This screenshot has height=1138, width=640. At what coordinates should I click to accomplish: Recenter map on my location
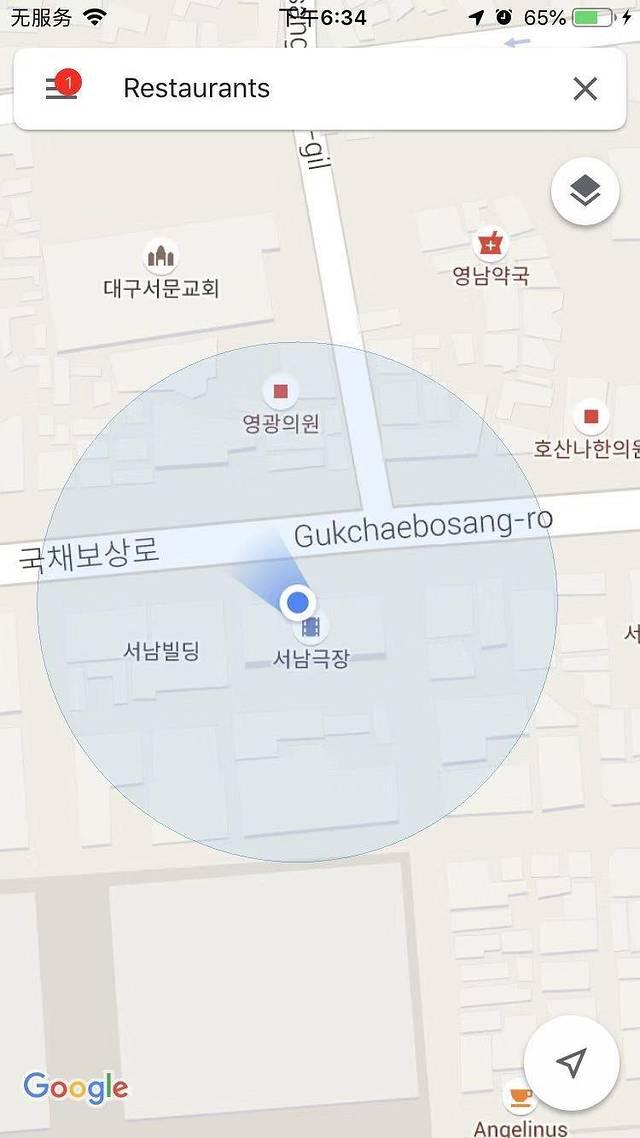point(571,1063)
